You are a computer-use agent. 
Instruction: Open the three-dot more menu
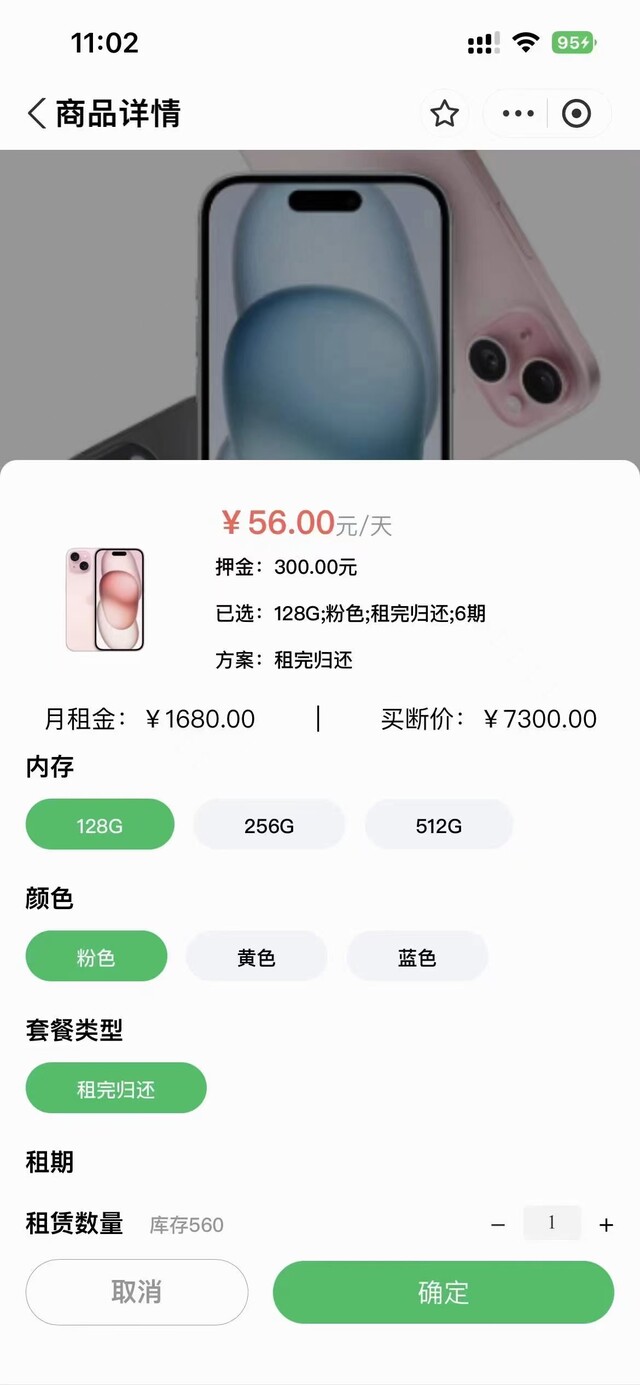518,114
